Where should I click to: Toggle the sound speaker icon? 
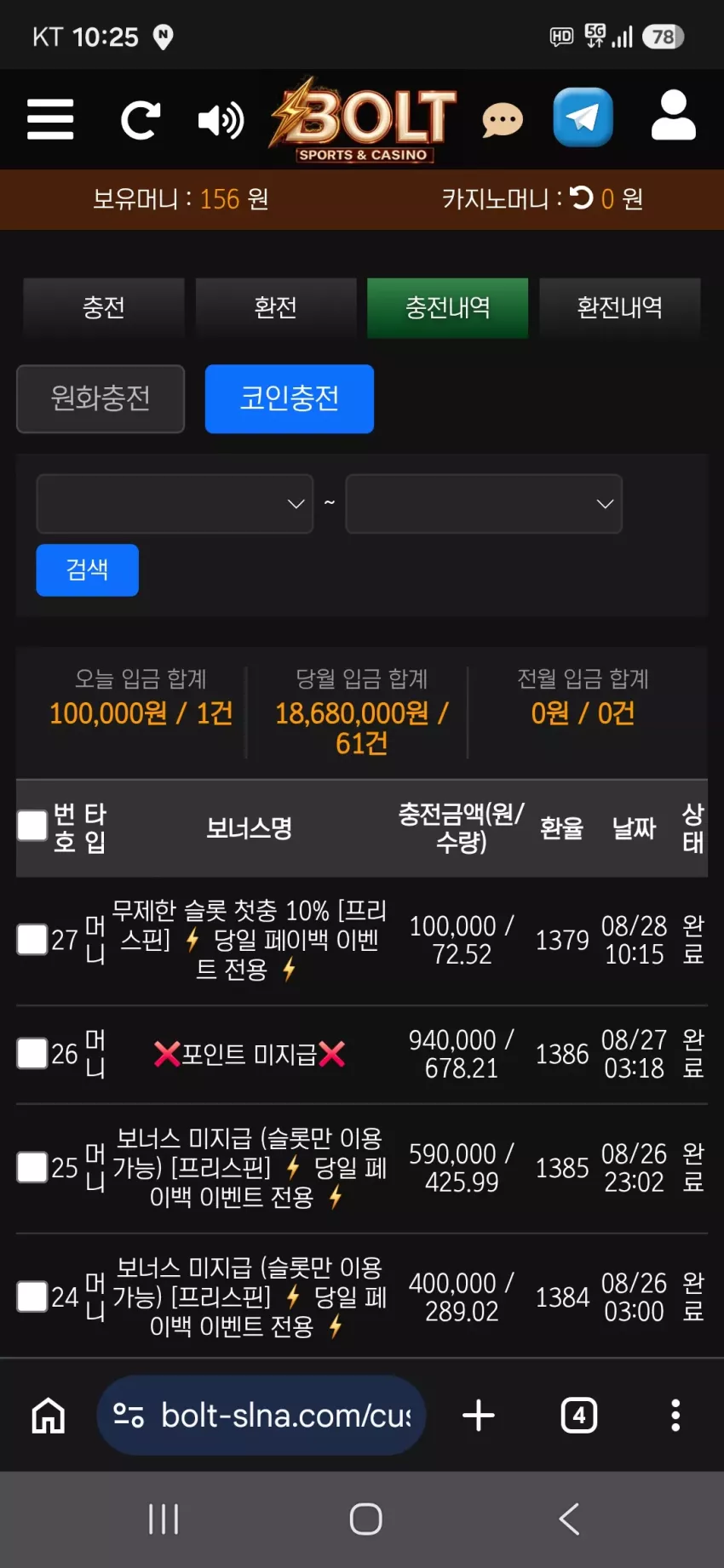(221, 120)
